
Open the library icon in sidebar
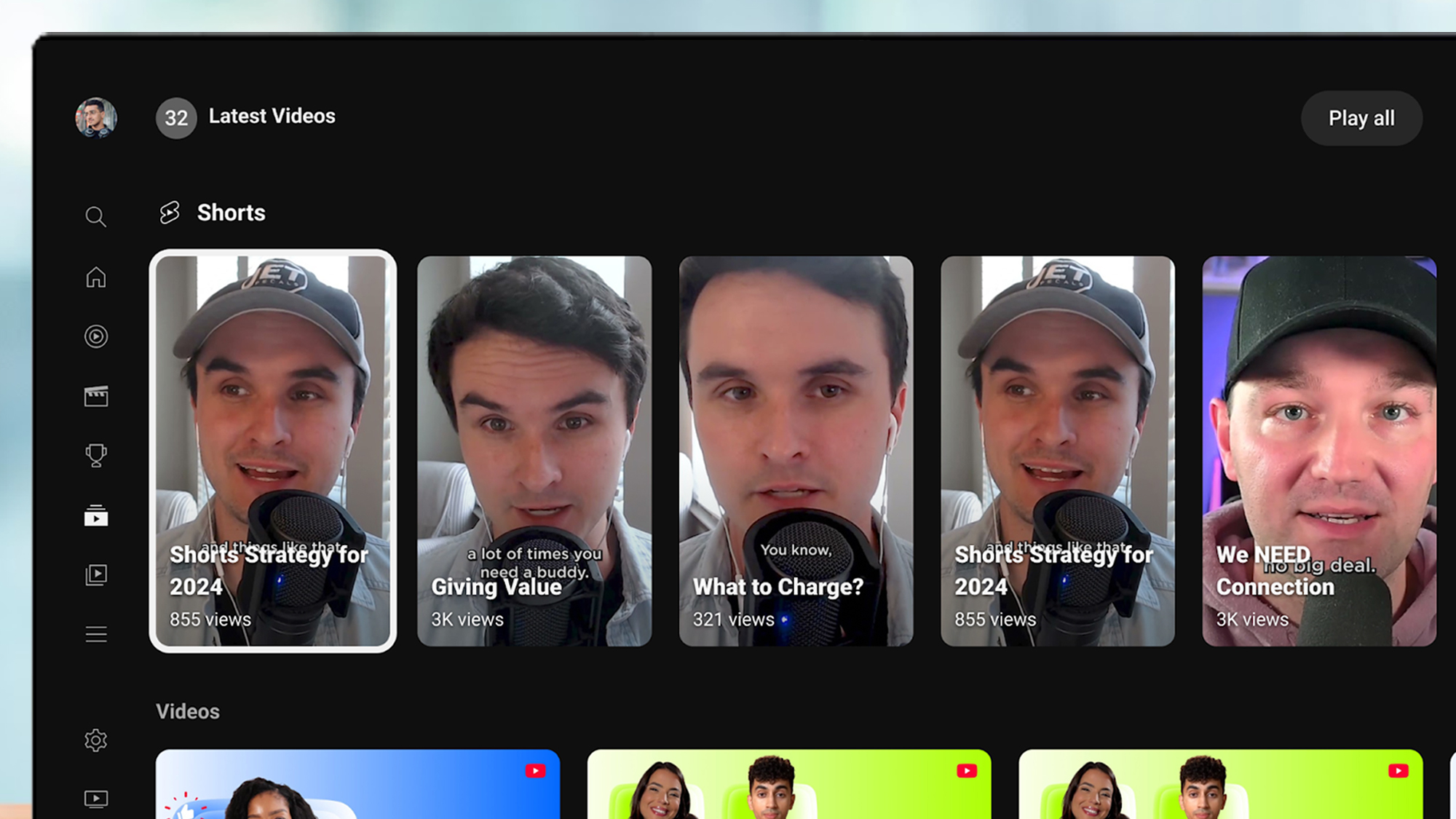pyautogui.click(x=95, y=575)
